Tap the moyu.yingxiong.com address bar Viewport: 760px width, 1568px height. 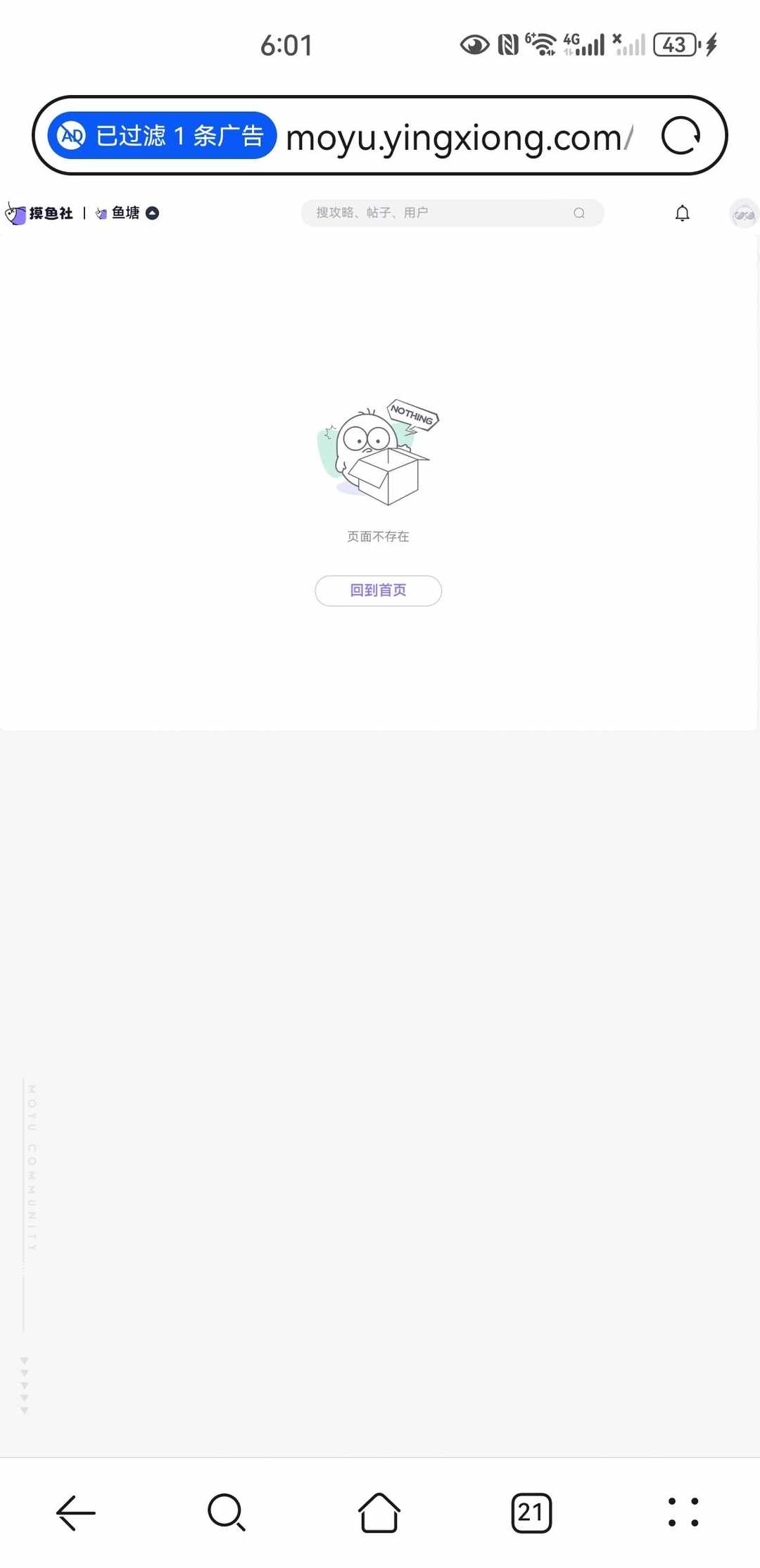click(459, 137)
